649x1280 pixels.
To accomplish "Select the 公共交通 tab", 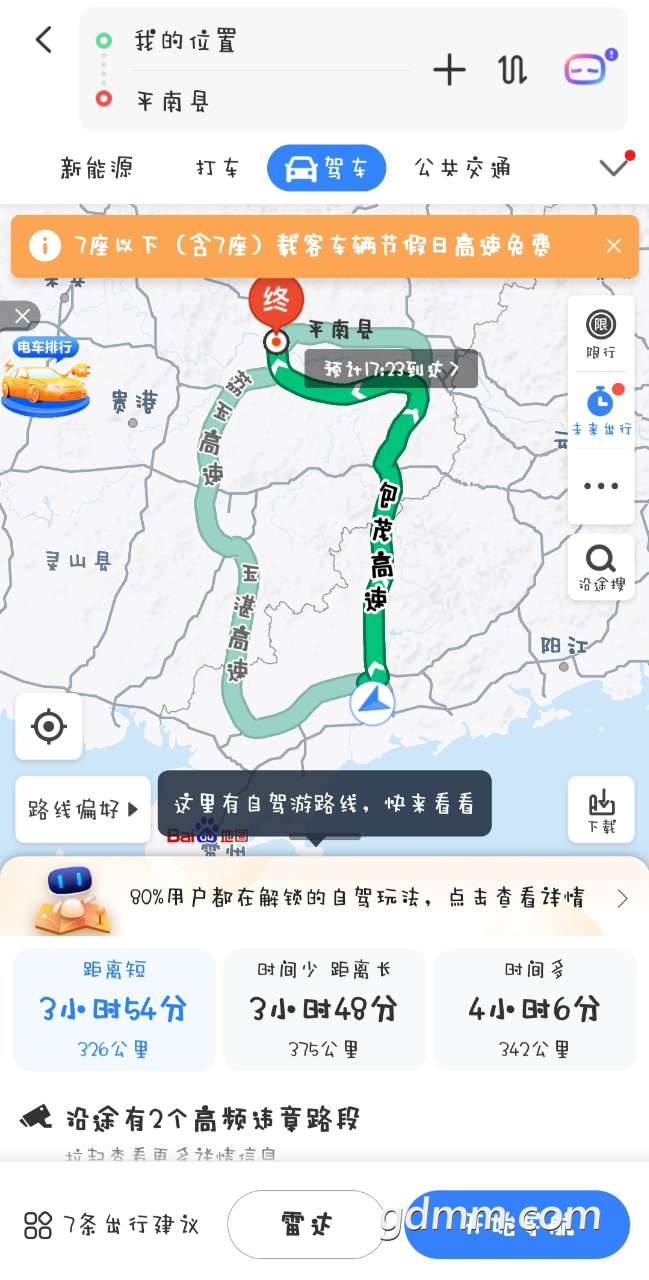I will click(x=462, y=168).
